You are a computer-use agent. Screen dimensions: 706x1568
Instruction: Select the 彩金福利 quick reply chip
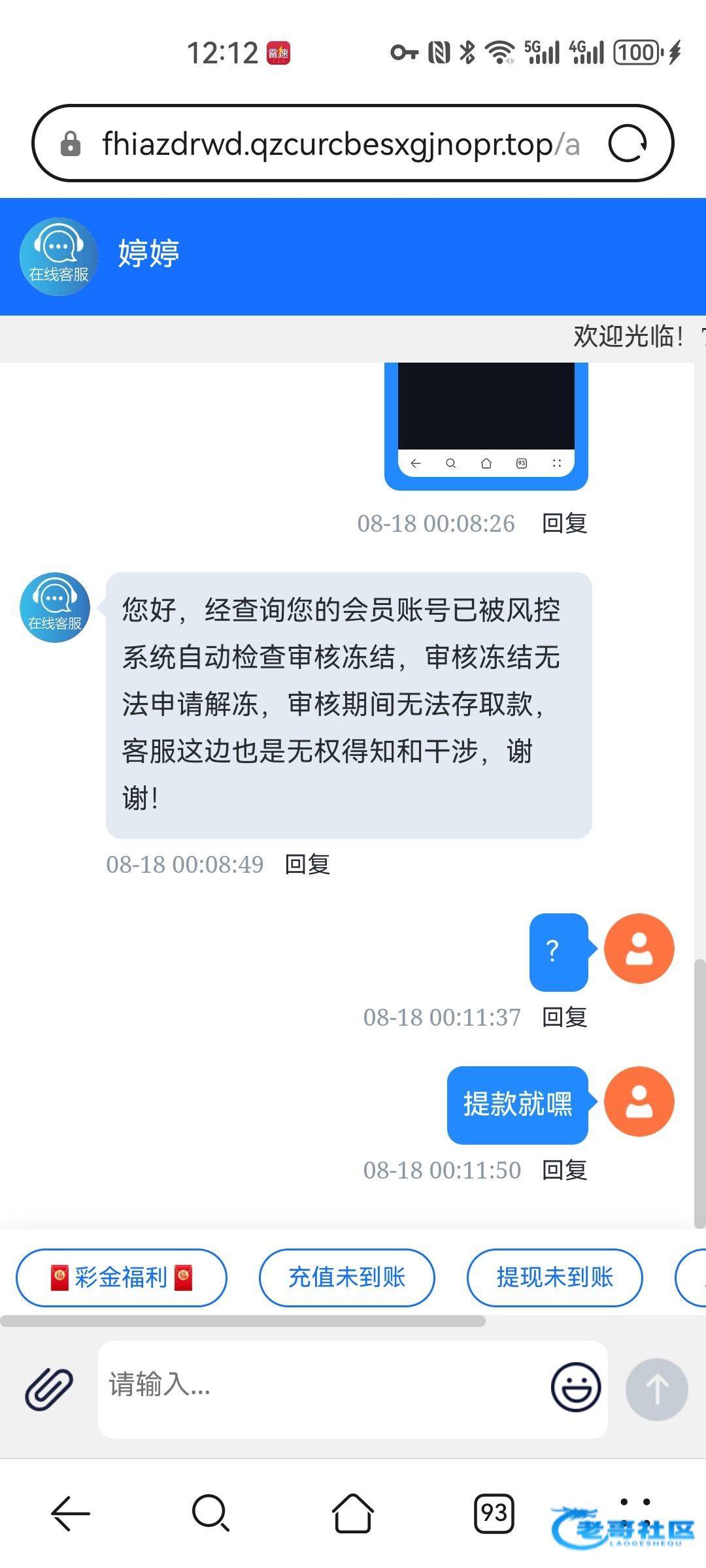(x=122, y=1277)
